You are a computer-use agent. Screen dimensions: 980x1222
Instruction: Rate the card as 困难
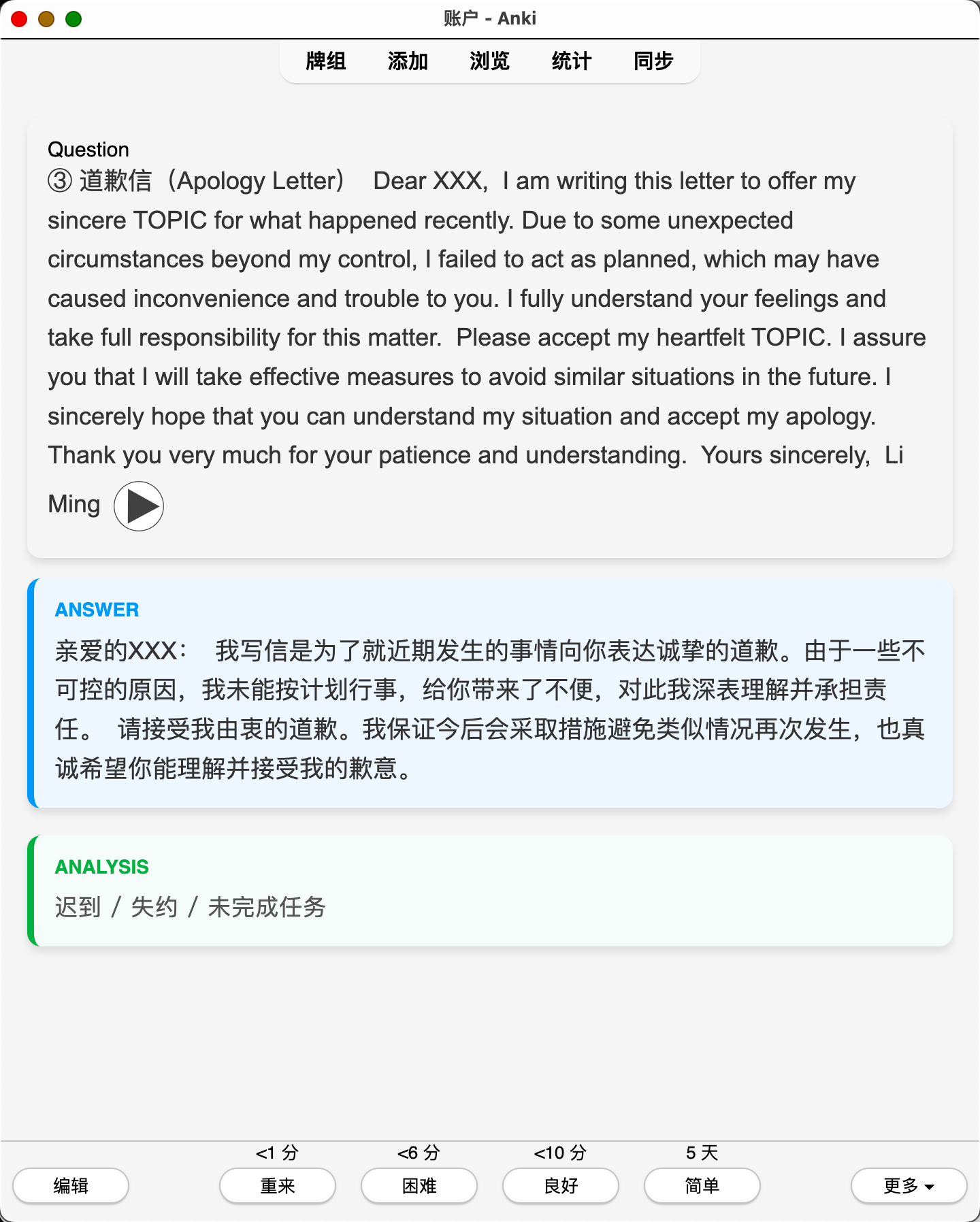tap(419, 1186)
